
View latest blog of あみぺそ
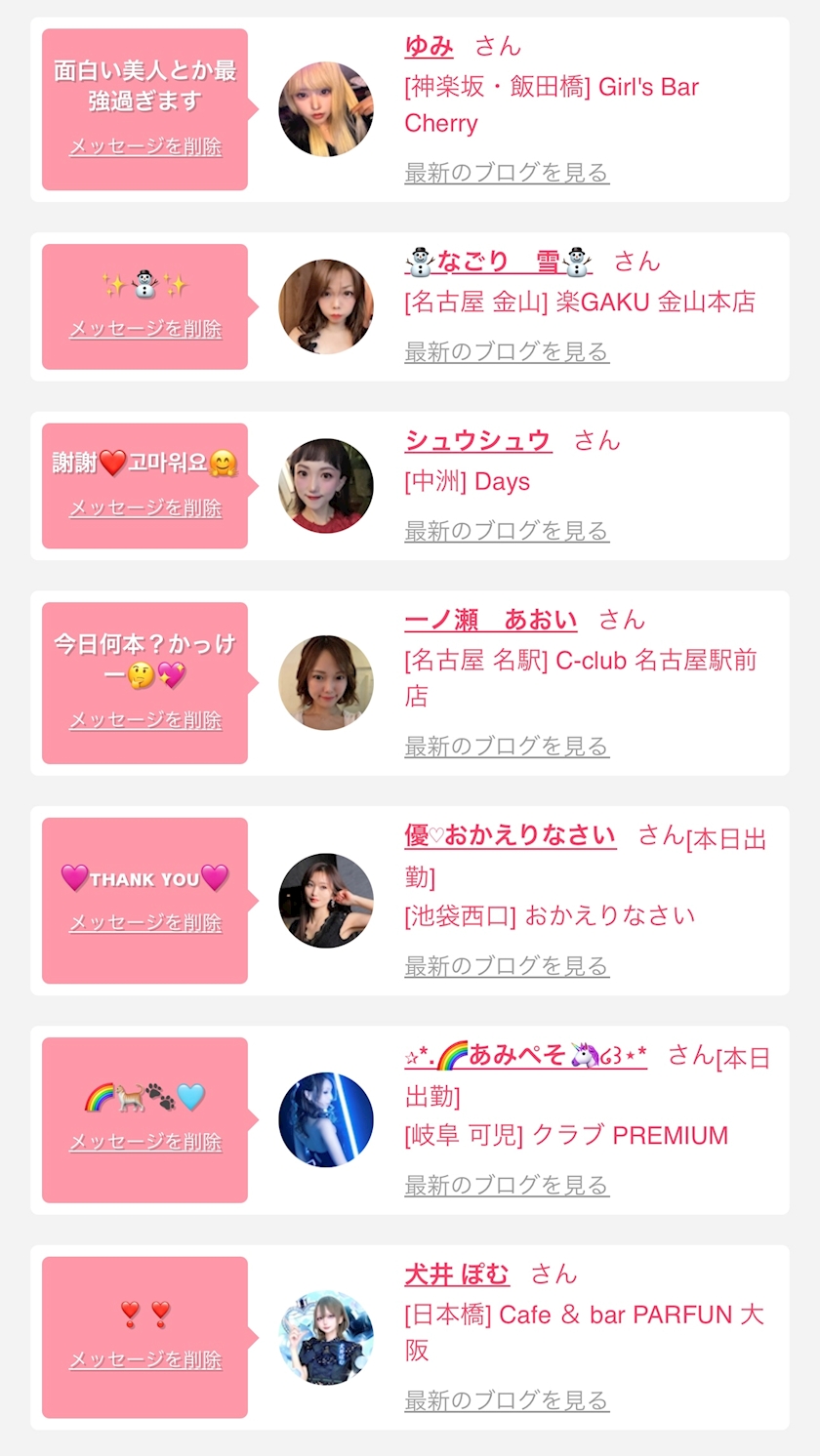[x=507, y=1186]
